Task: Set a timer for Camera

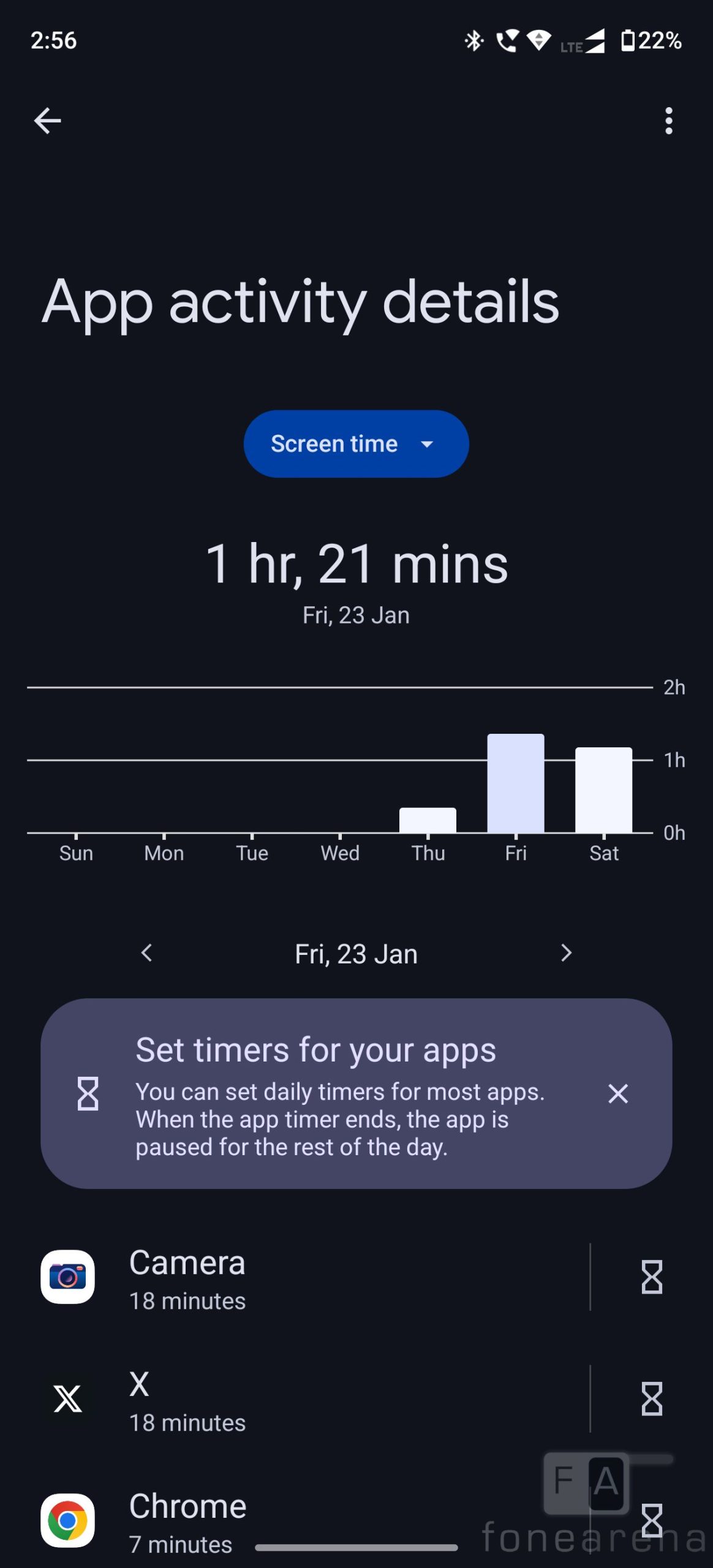Action: click(x=651, y=1278)
